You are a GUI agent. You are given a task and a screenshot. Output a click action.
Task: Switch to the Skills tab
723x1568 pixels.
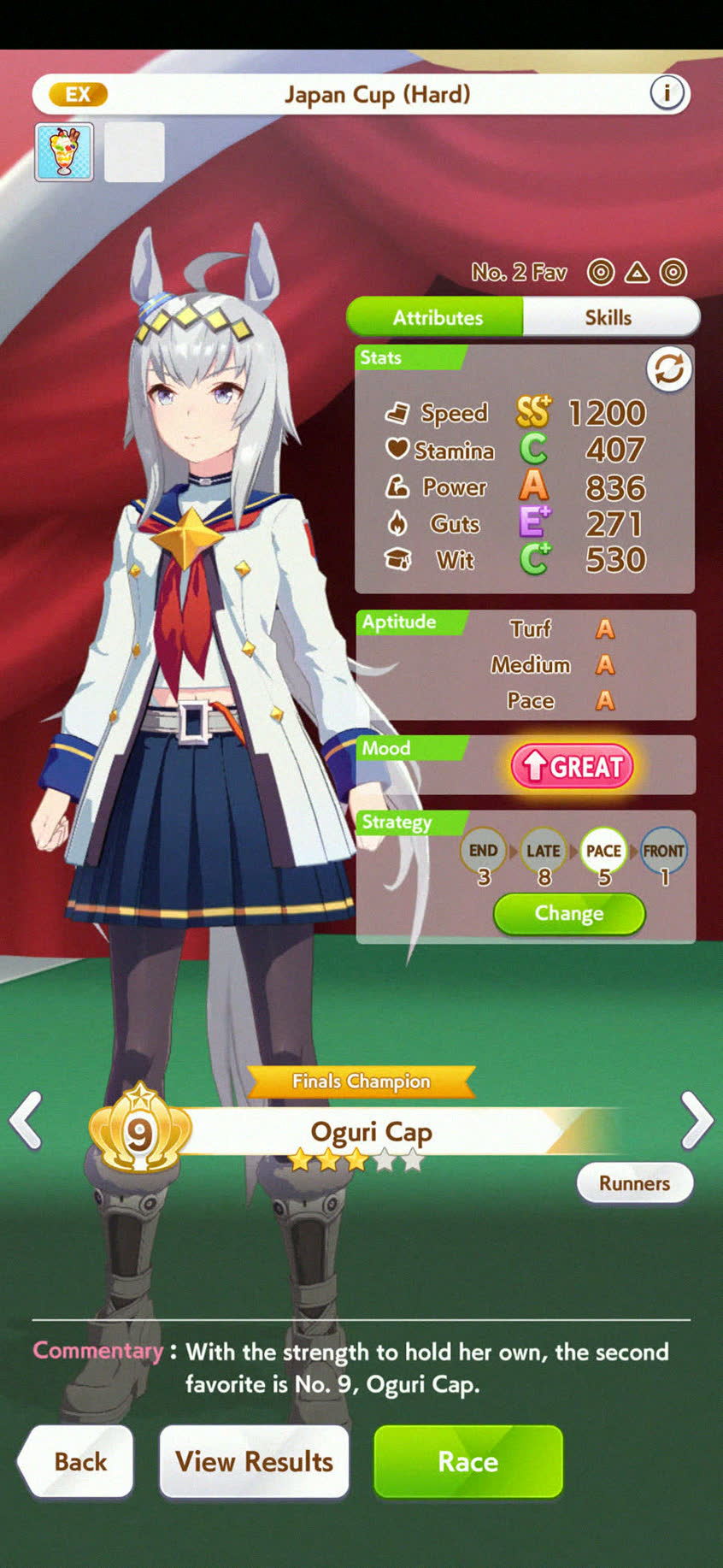tap(610, 318)
